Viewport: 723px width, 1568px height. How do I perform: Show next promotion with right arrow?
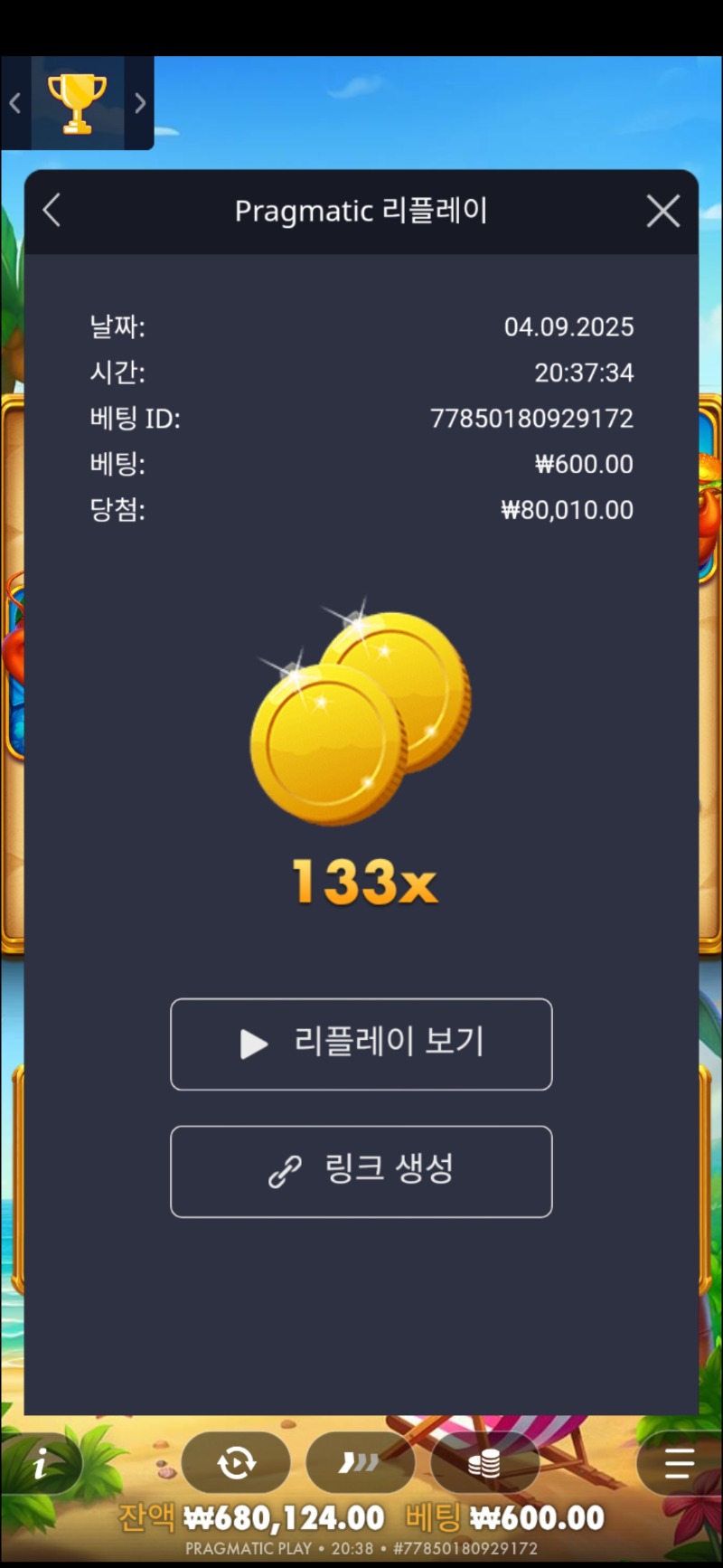click(x=140, y=103)
